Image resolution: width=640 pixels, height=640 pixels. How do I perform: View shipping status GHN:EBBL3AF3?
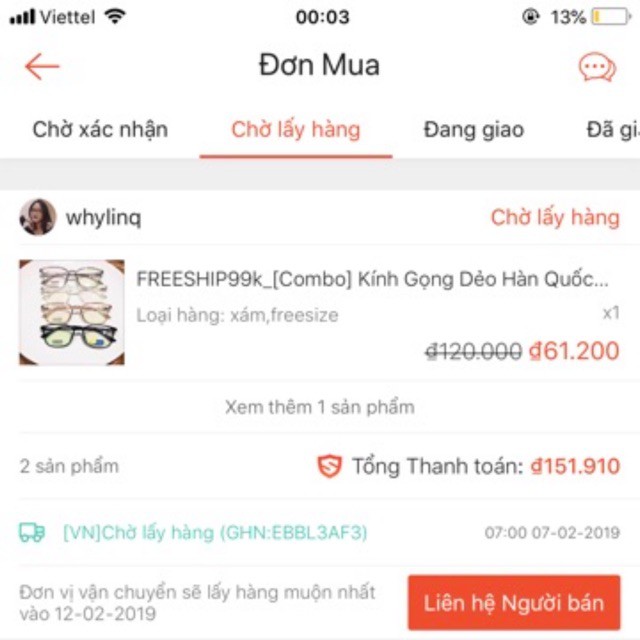[215, 533]
